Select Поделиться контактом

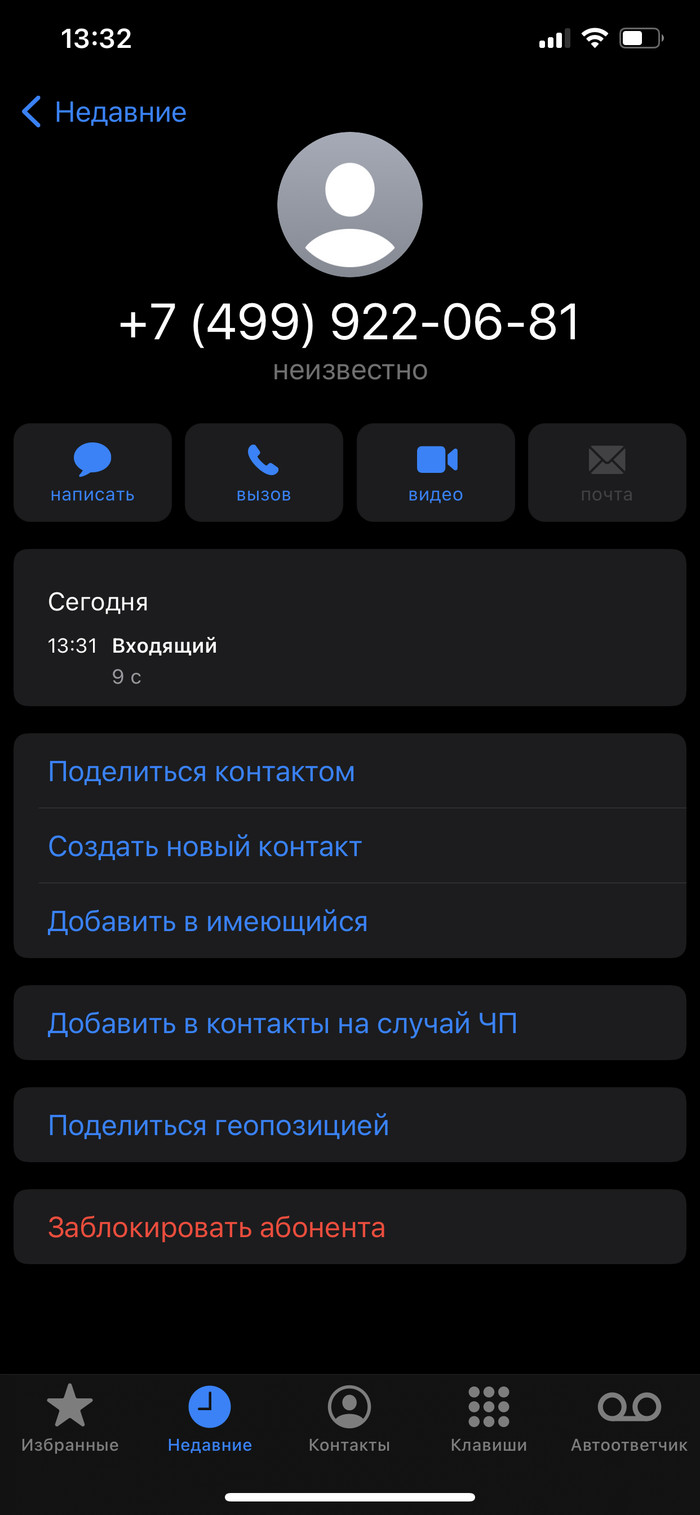tap(201, 772)
